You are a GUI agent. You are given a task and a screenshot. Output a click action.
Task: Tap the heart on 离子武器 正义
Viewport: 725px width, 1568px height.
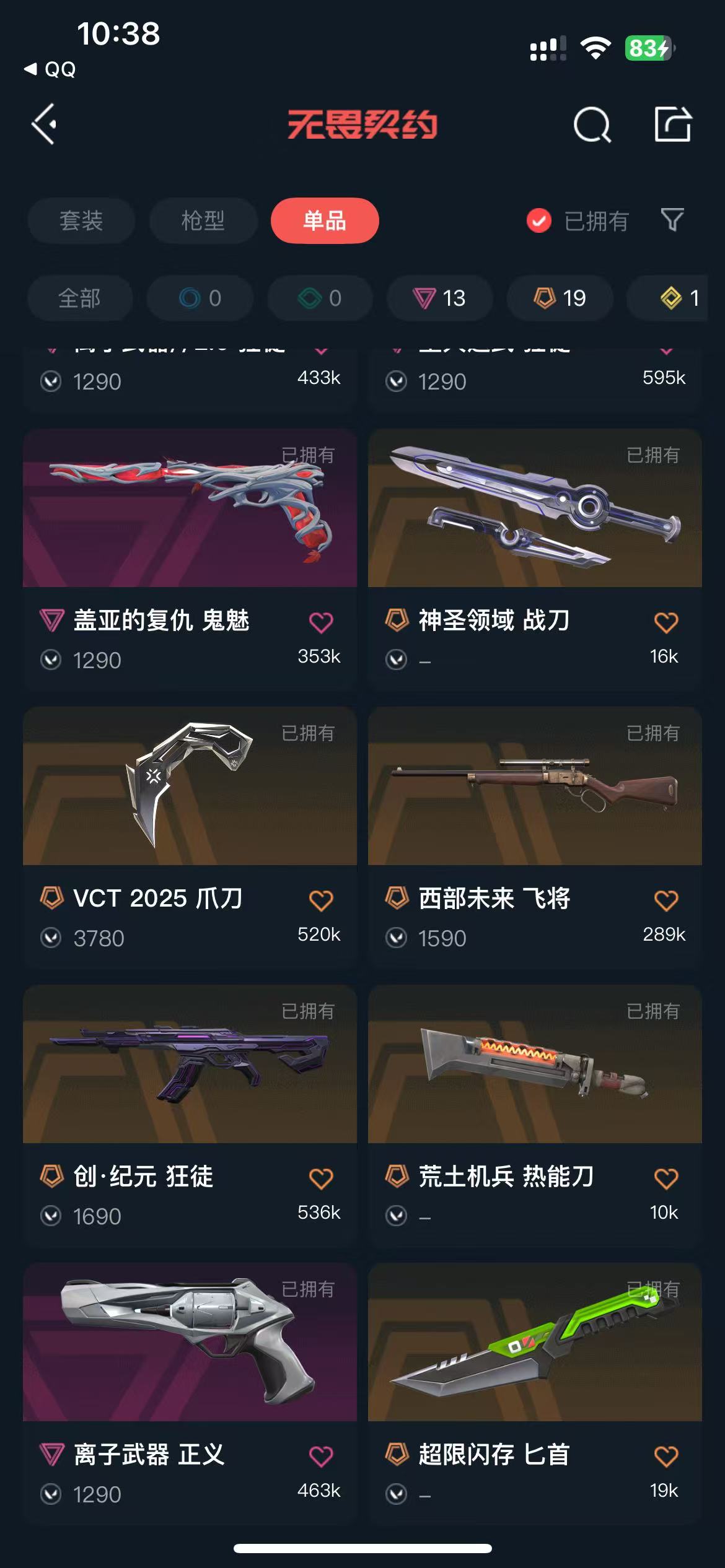click(x=321, y=1456)
